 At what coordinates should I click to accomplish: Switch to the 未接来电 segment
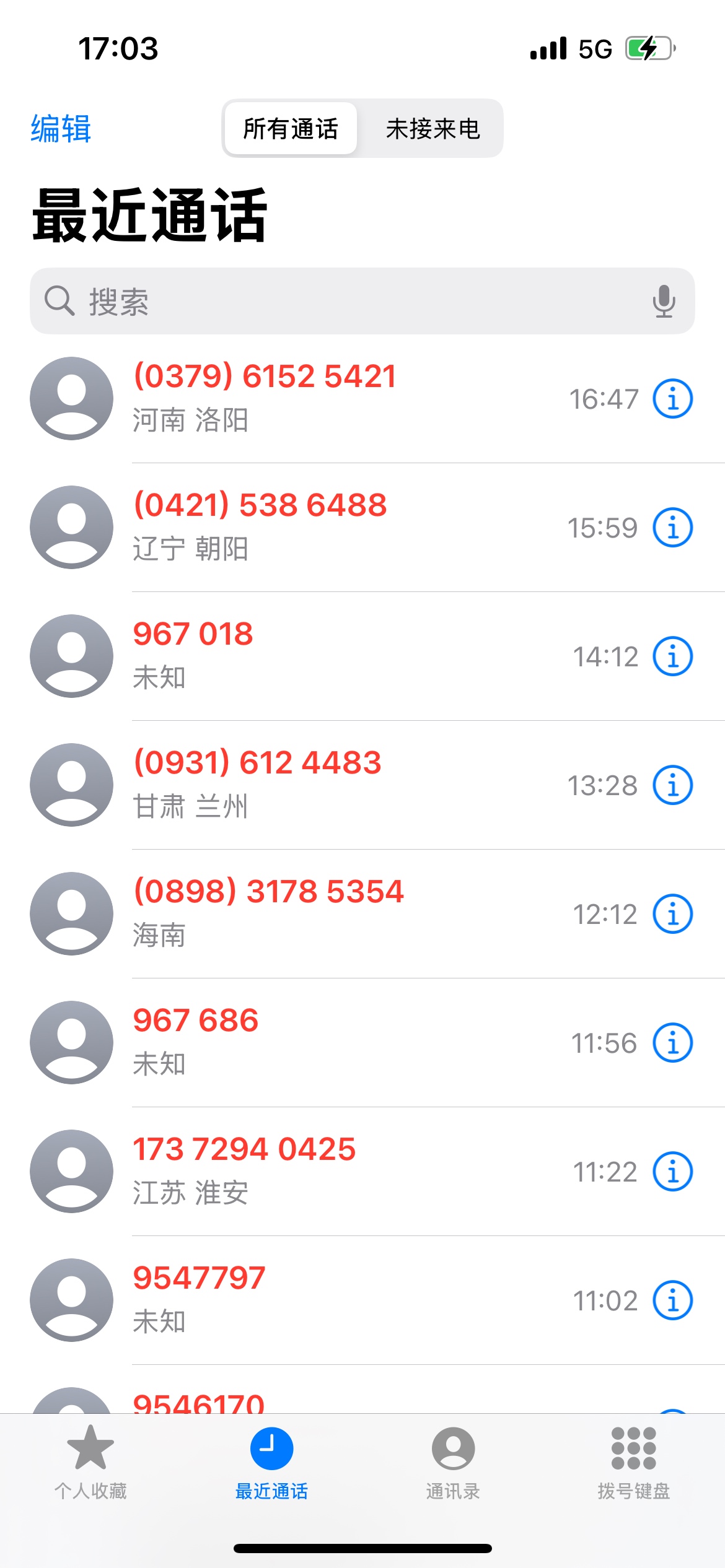433,129
